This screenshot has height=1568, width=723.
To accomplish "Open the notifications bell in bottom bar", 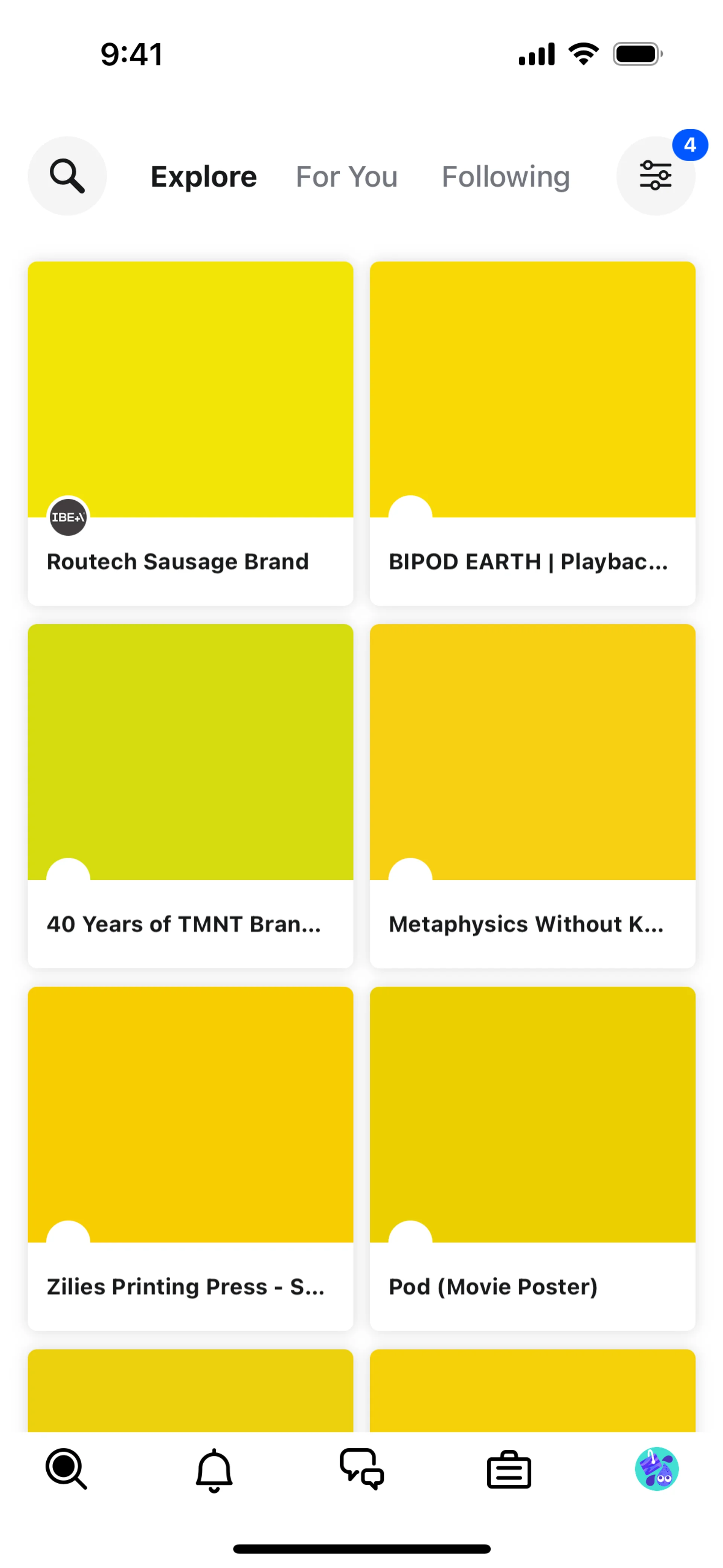I will (214, 1470).
